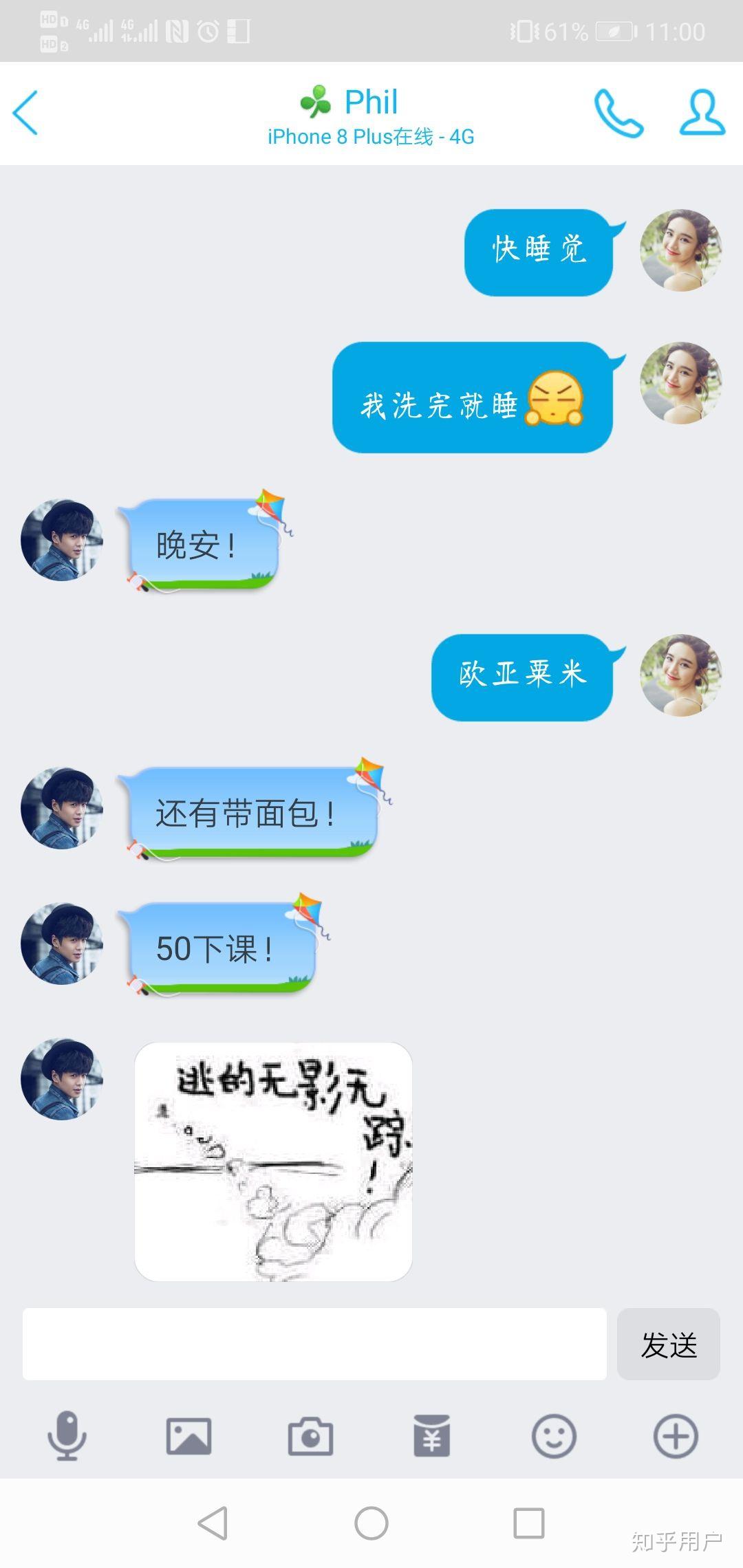Image resolution: width=743 pixels, height=1568 pixels.
Task: Open the recent apps overview
Action: 529,1523
